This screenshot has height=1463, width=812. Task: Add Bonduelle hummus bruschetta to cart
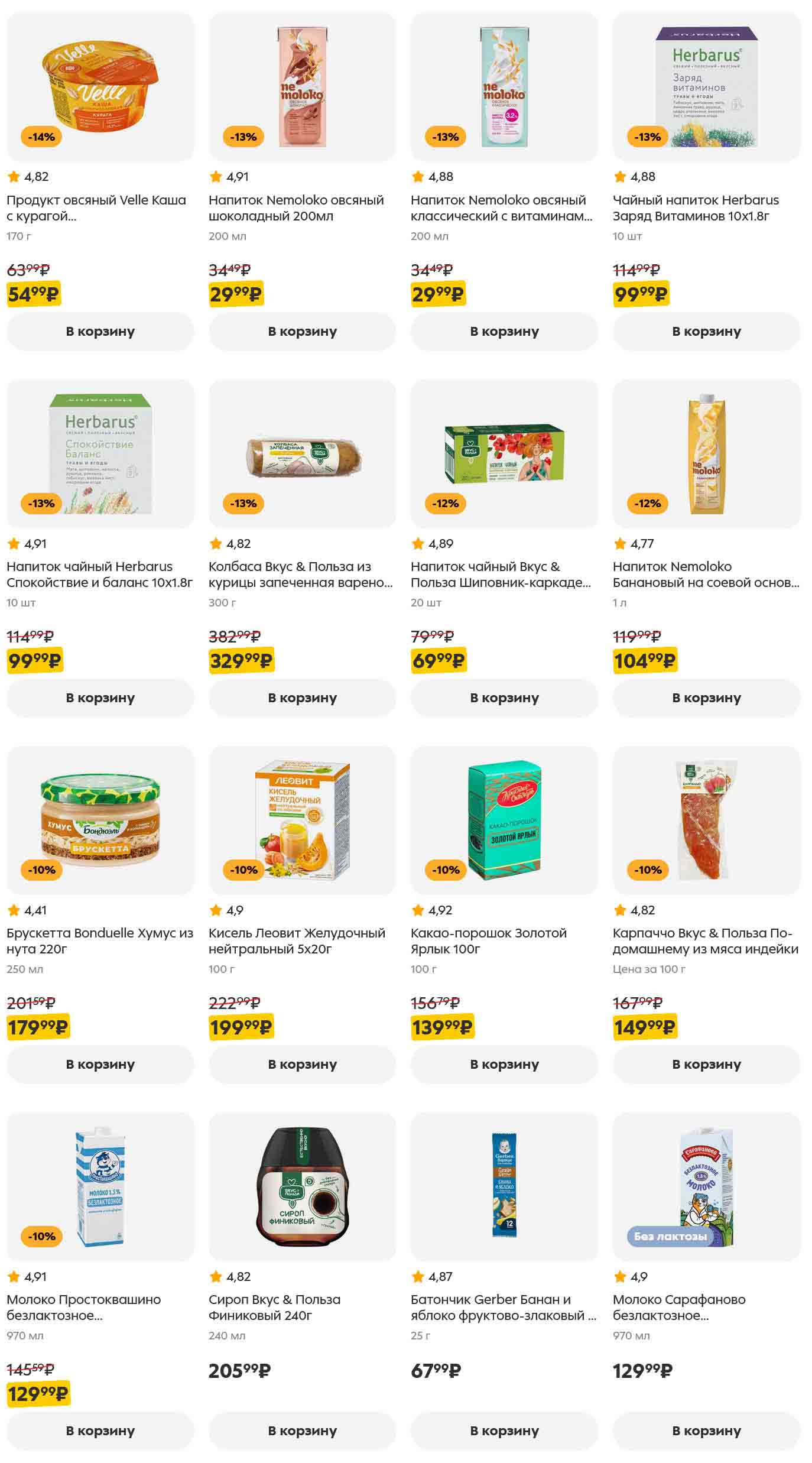point(100,1065)
